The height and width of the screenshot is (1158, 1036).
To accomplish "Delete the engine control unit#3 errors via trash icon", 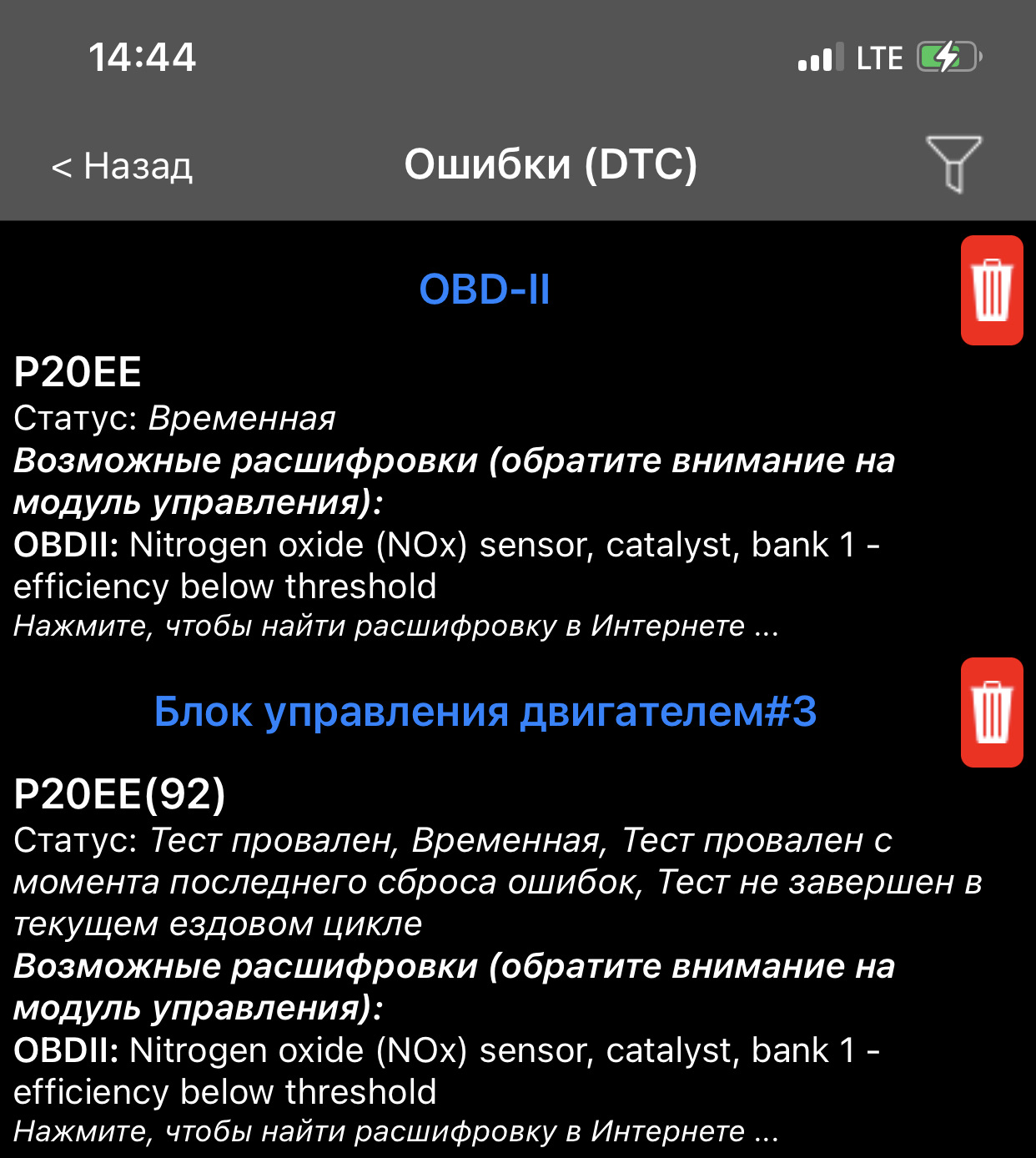I will [x=992, y=713].
